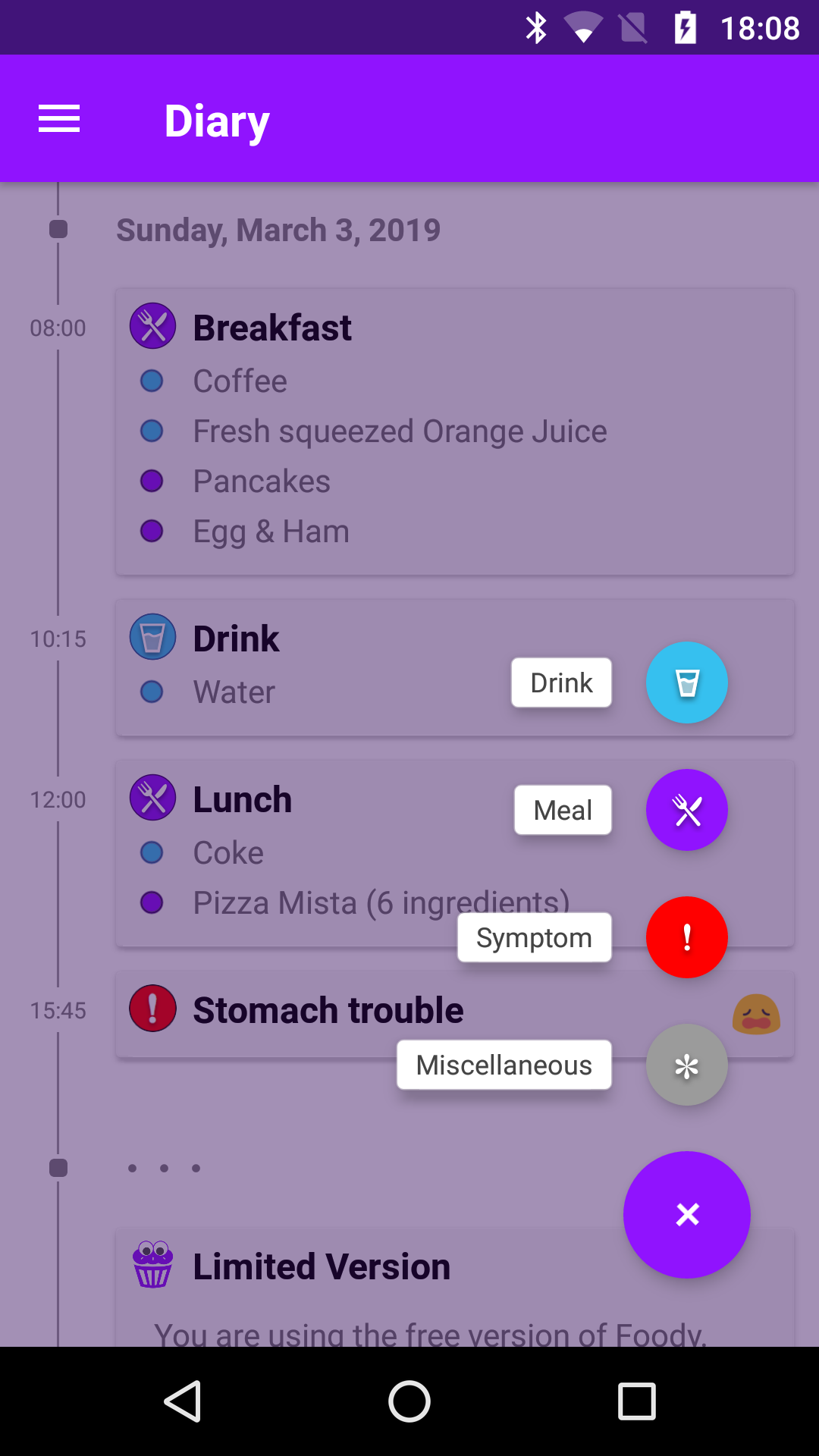Select the Miscellaneous label chip

[x=504, y=1065]
